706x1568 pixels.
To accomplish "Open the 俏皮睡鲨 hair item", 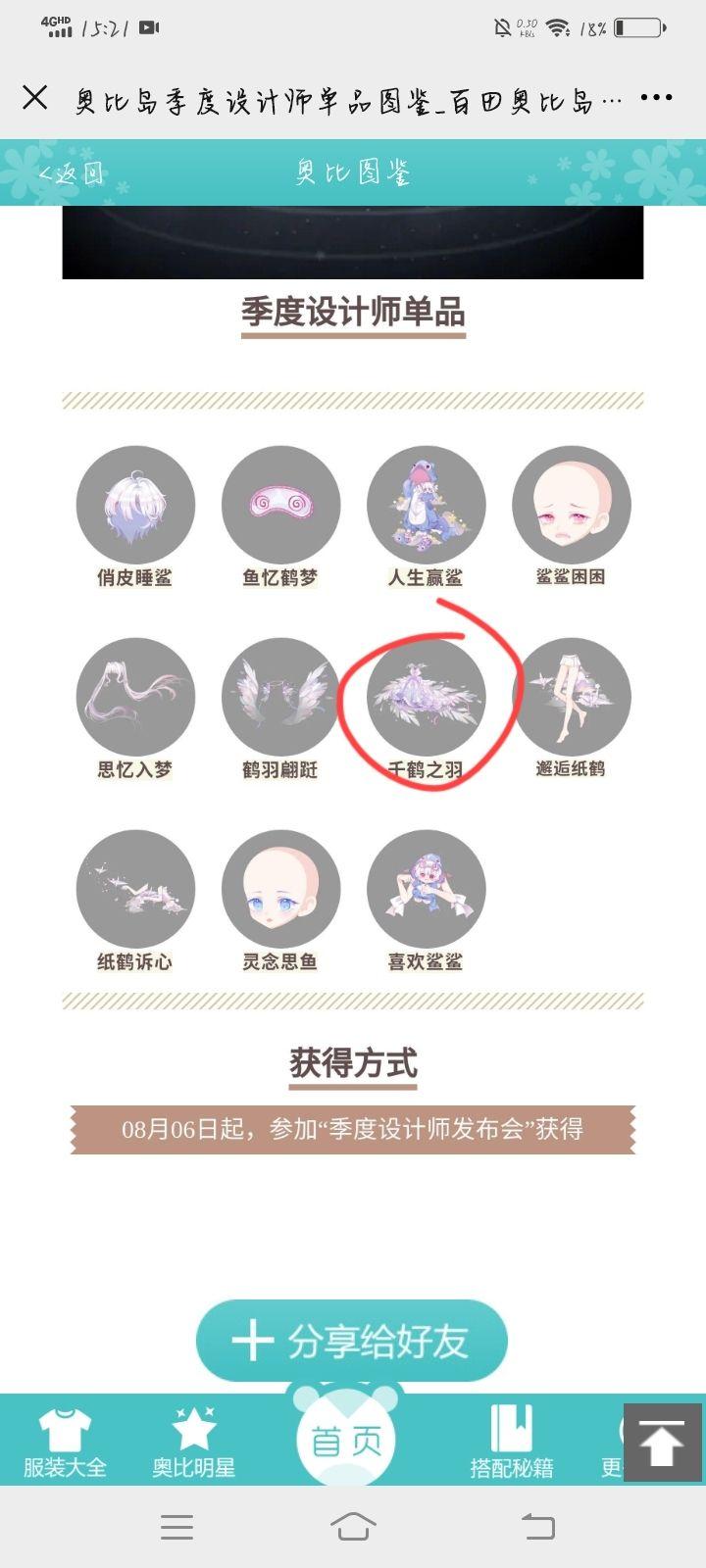I will 135,506.
